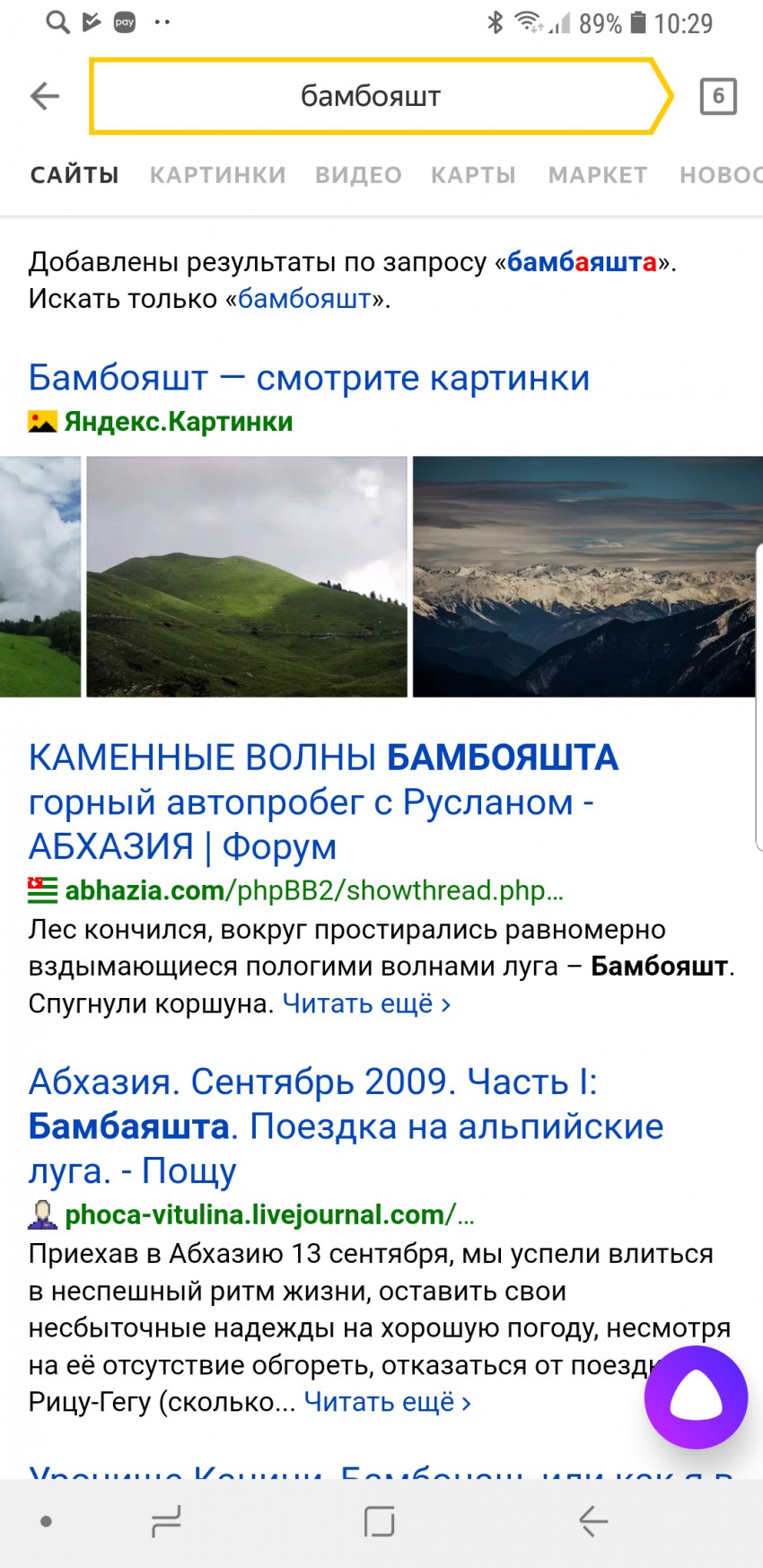Open the tabs counter showing 6

(x=717, y=96)
